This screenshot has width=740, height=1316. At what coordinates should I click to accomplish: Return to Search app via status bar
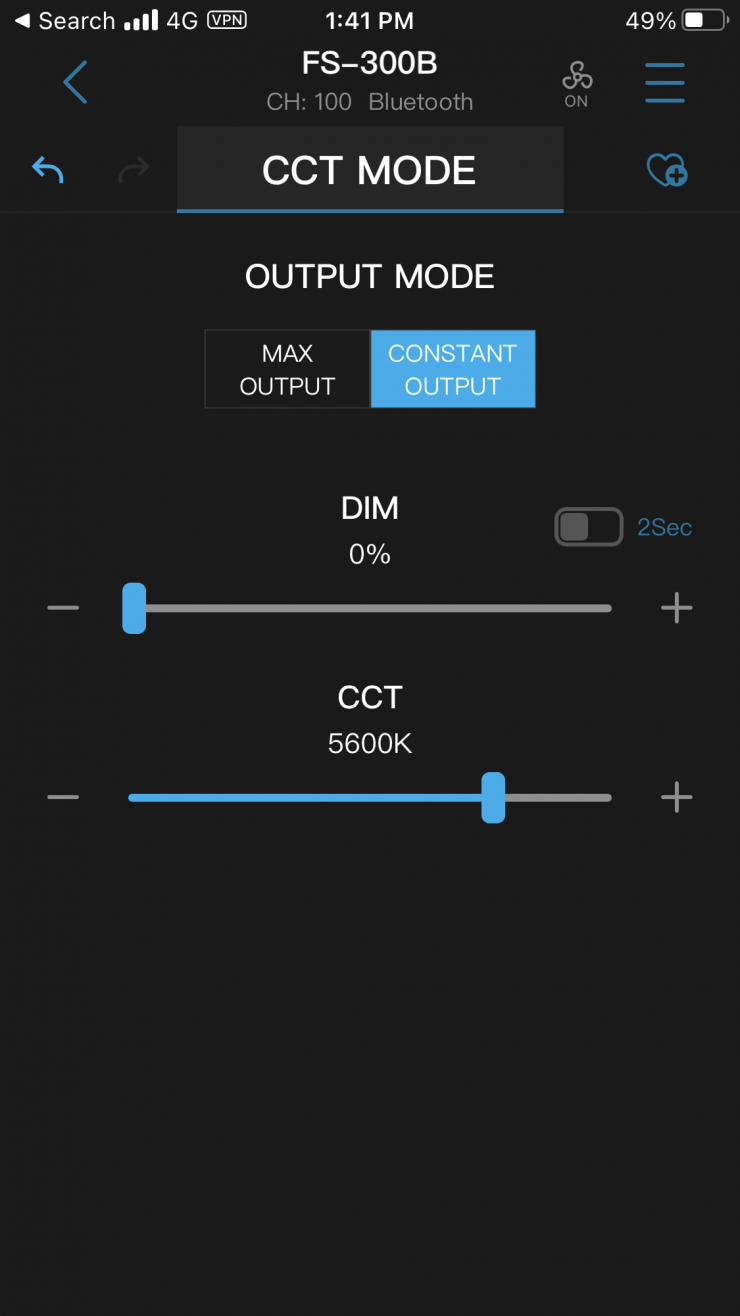64,20
